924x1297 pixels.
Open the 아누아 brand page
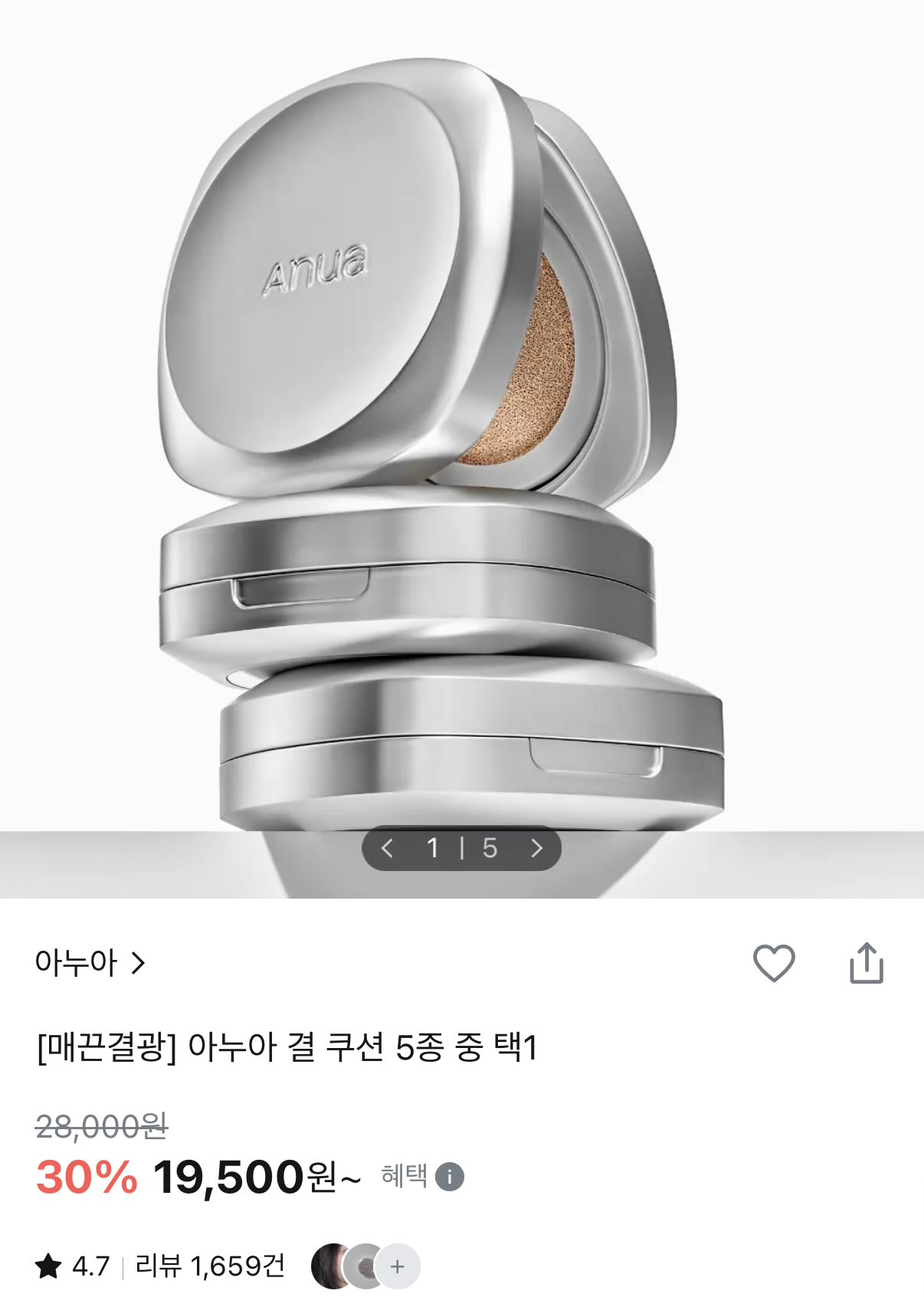(x=90, y=963)
